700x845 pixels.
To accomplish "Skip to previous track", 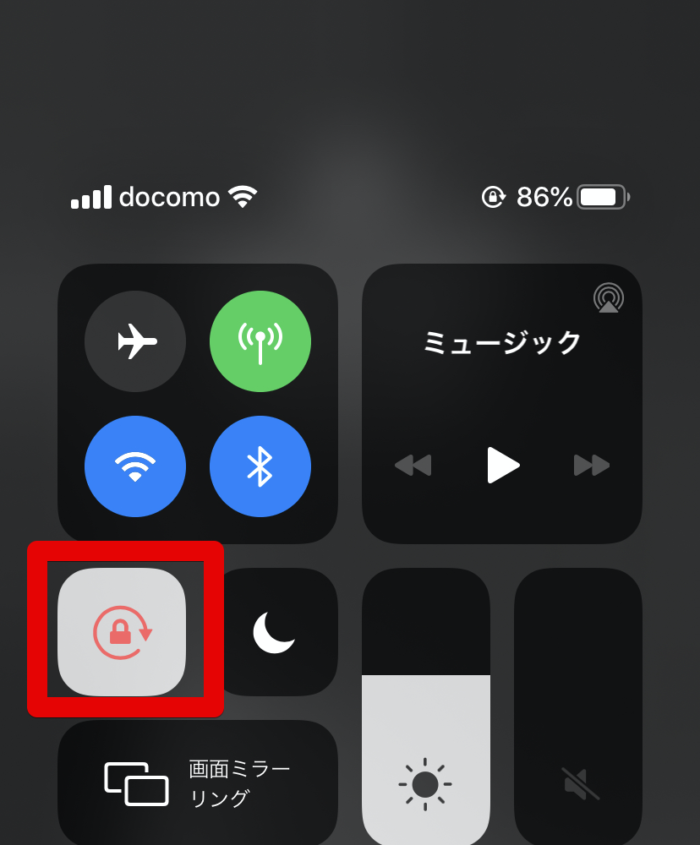I will [x=412, y=465].
